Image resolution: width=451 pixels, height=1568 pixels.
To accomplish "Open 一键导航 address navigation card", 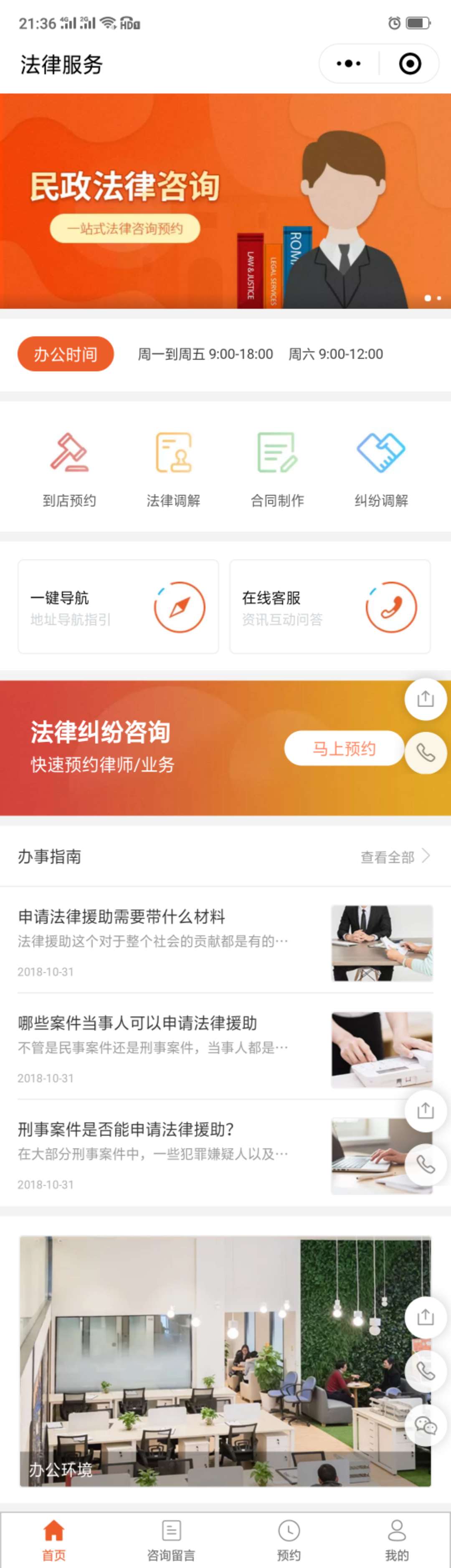I will [x=118, y=607].
